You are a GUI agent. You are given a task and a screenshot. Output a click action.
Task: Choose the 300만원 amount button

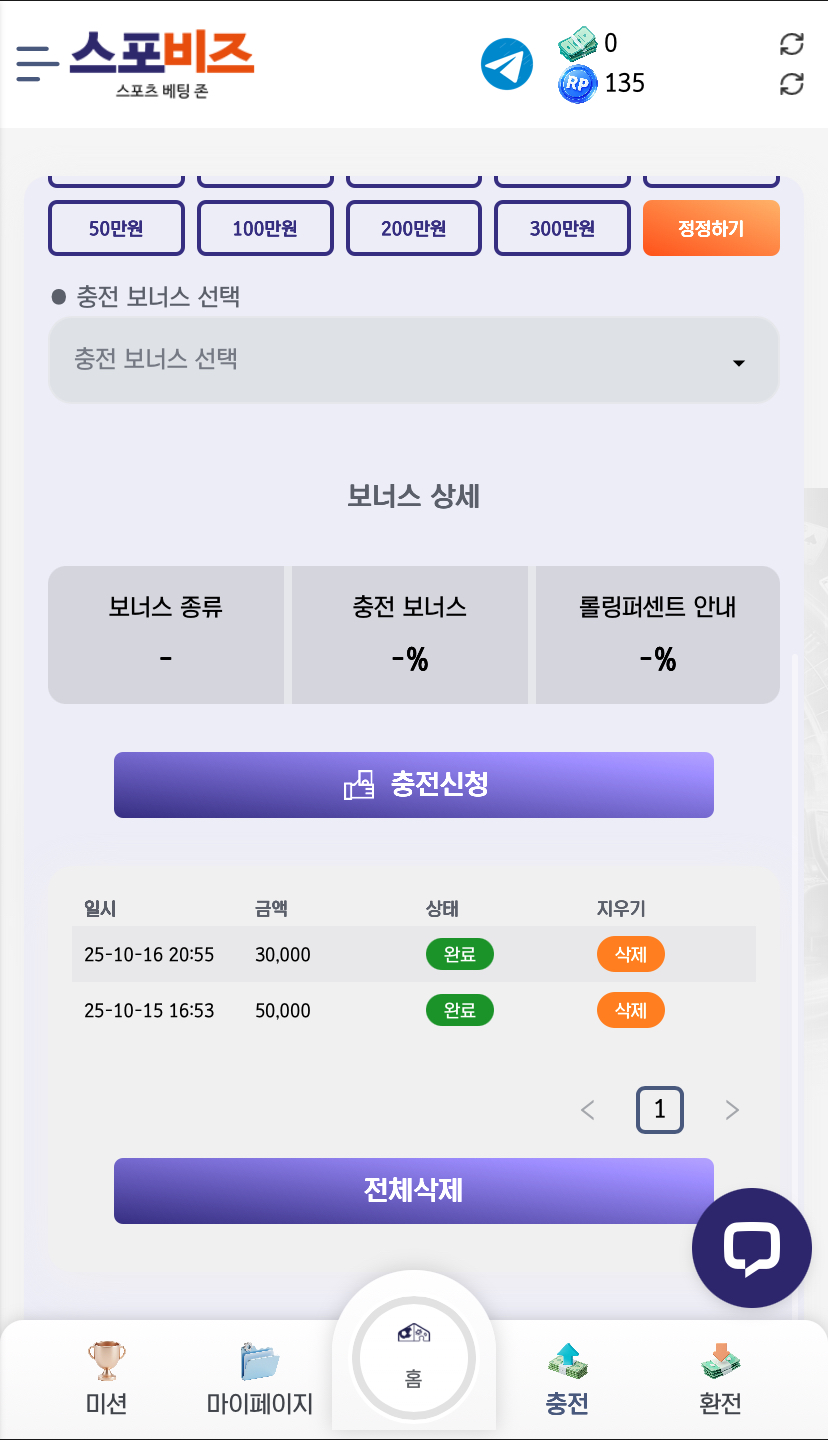coord(562,228)
